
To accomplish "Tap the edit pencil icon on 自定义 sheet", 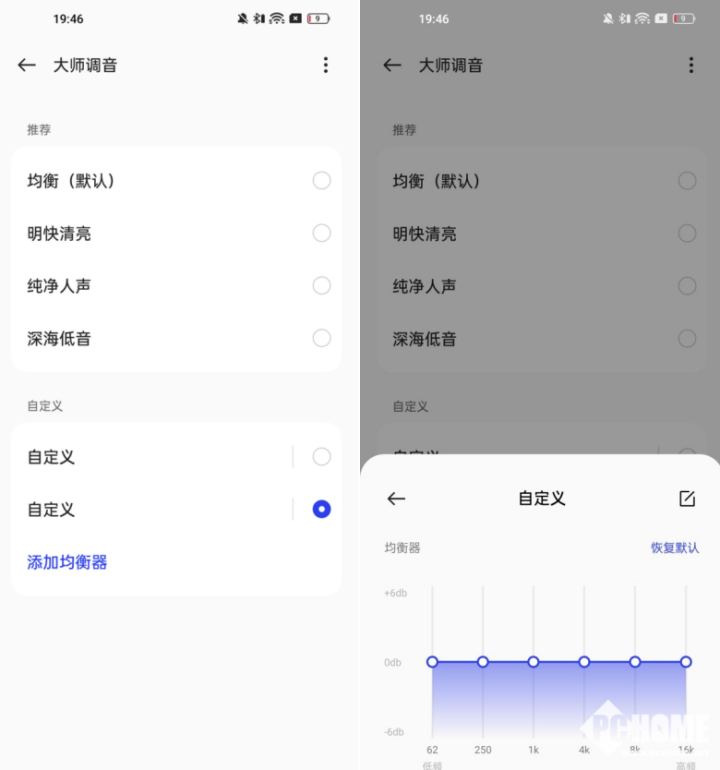I will pyautogui.click(x=687, y=498).
